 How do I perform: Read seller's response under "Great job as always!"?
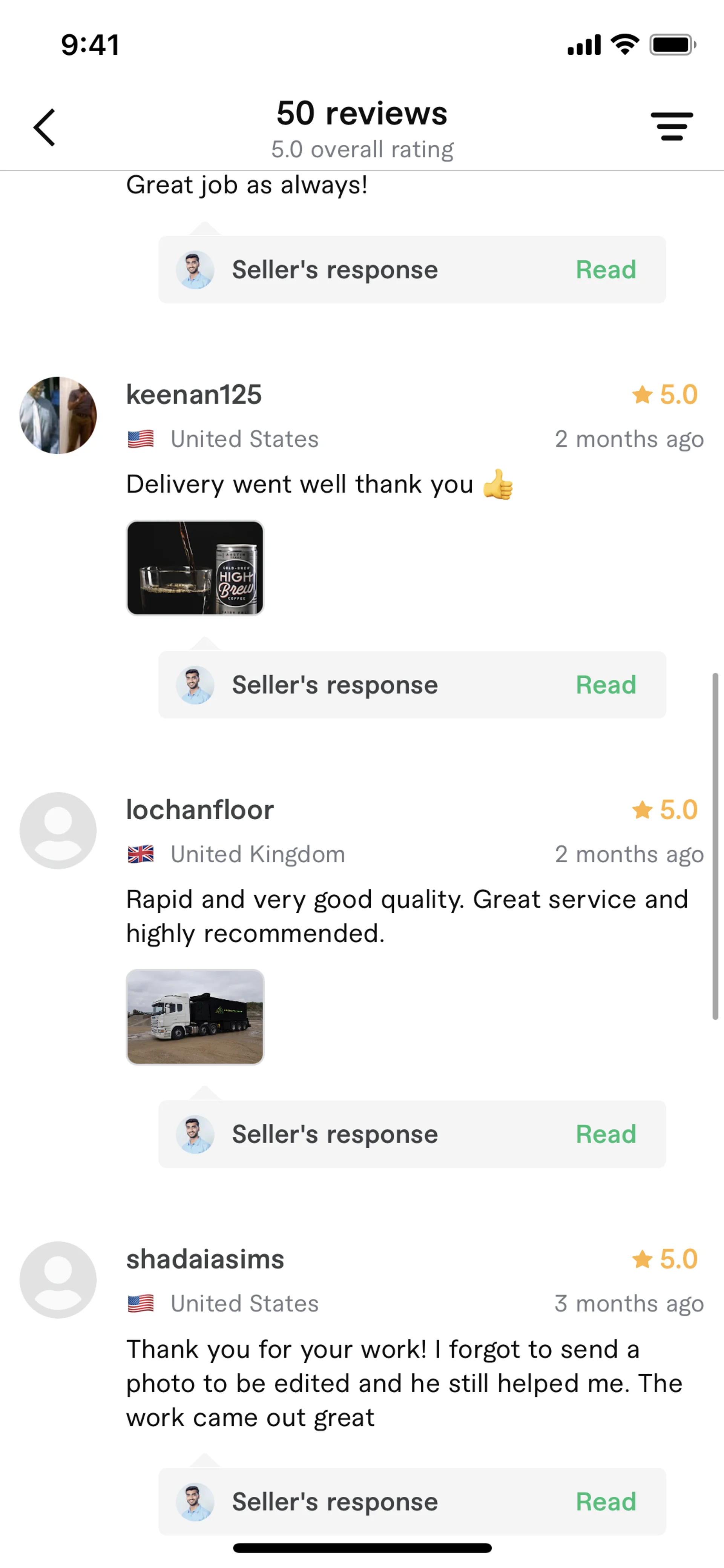(605, 270)
